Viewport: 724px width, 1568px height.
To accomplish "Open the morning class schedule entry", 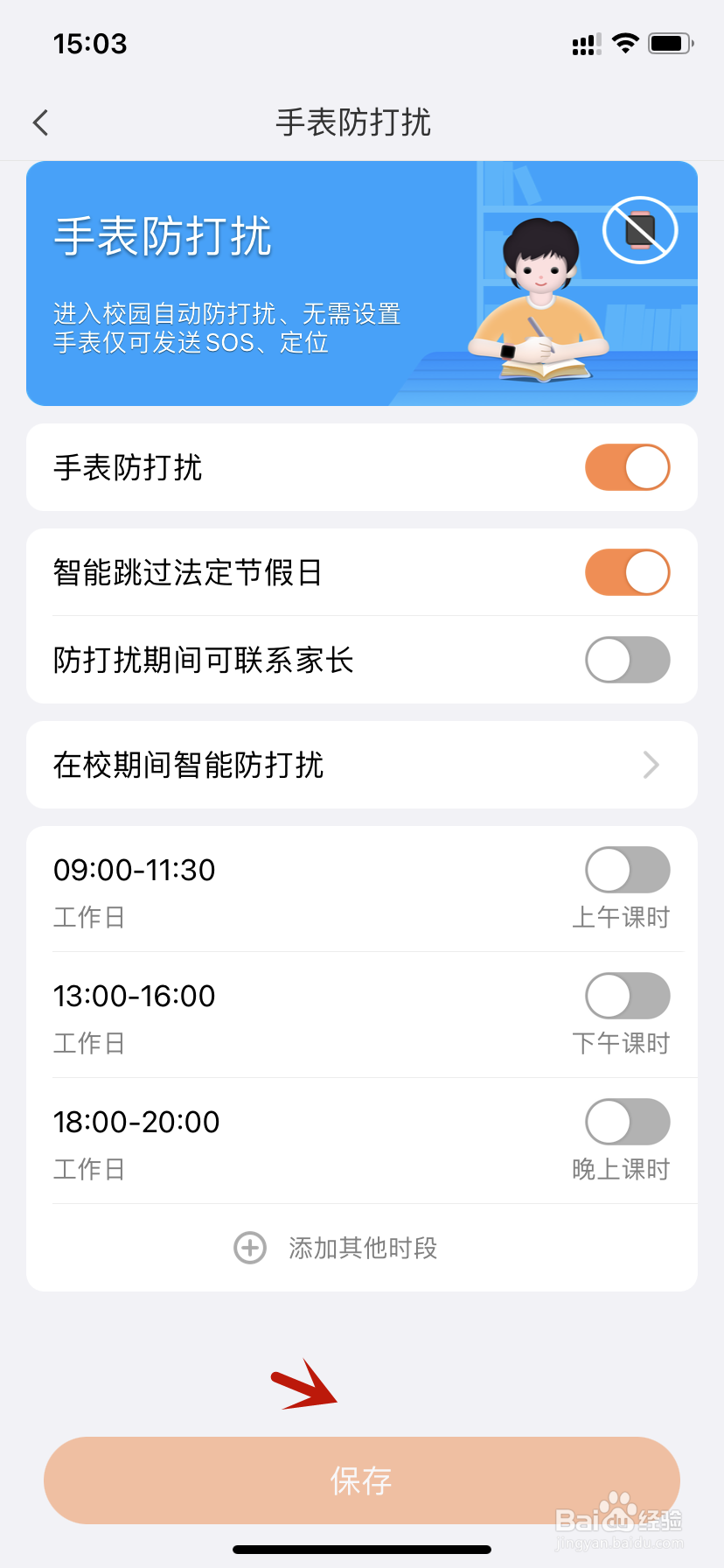I will pyautogui.click(x=262, y=888).
